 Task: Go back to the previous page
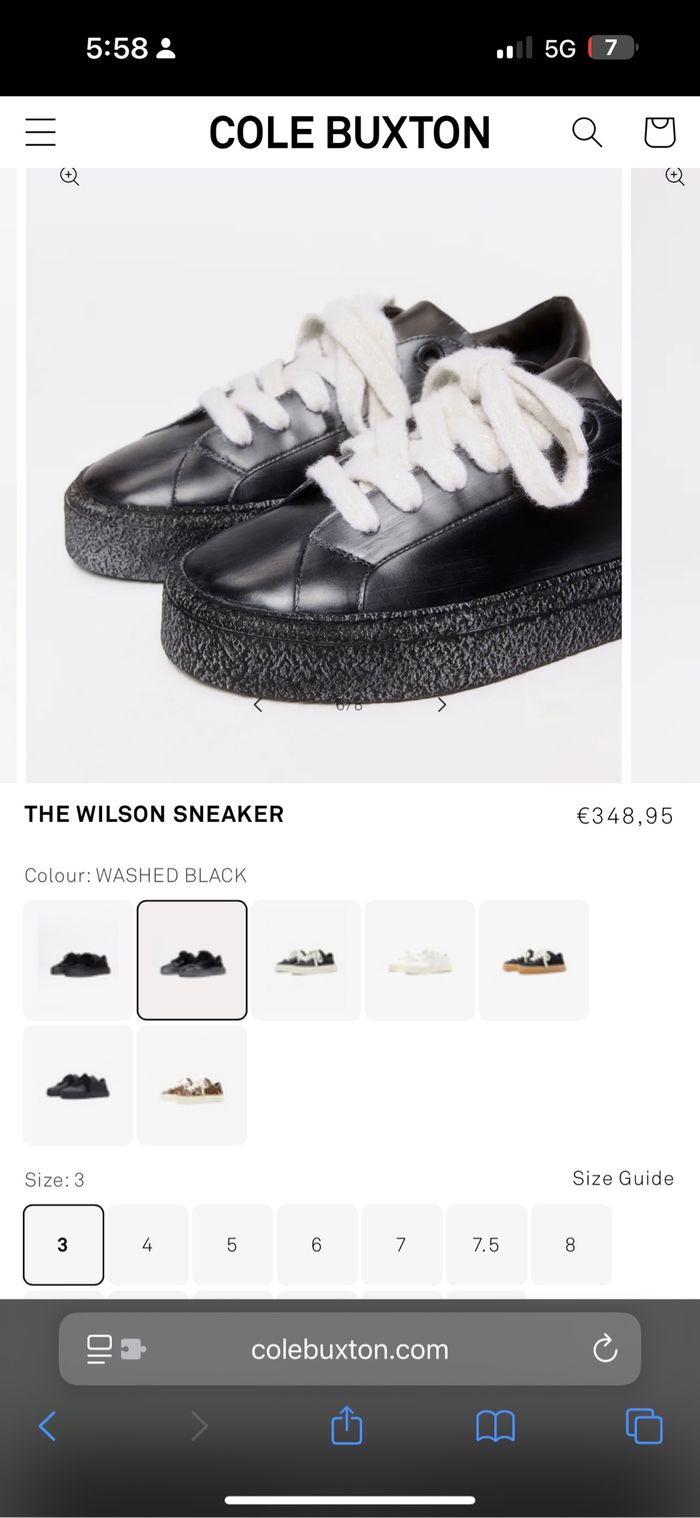coord(47,1426)
